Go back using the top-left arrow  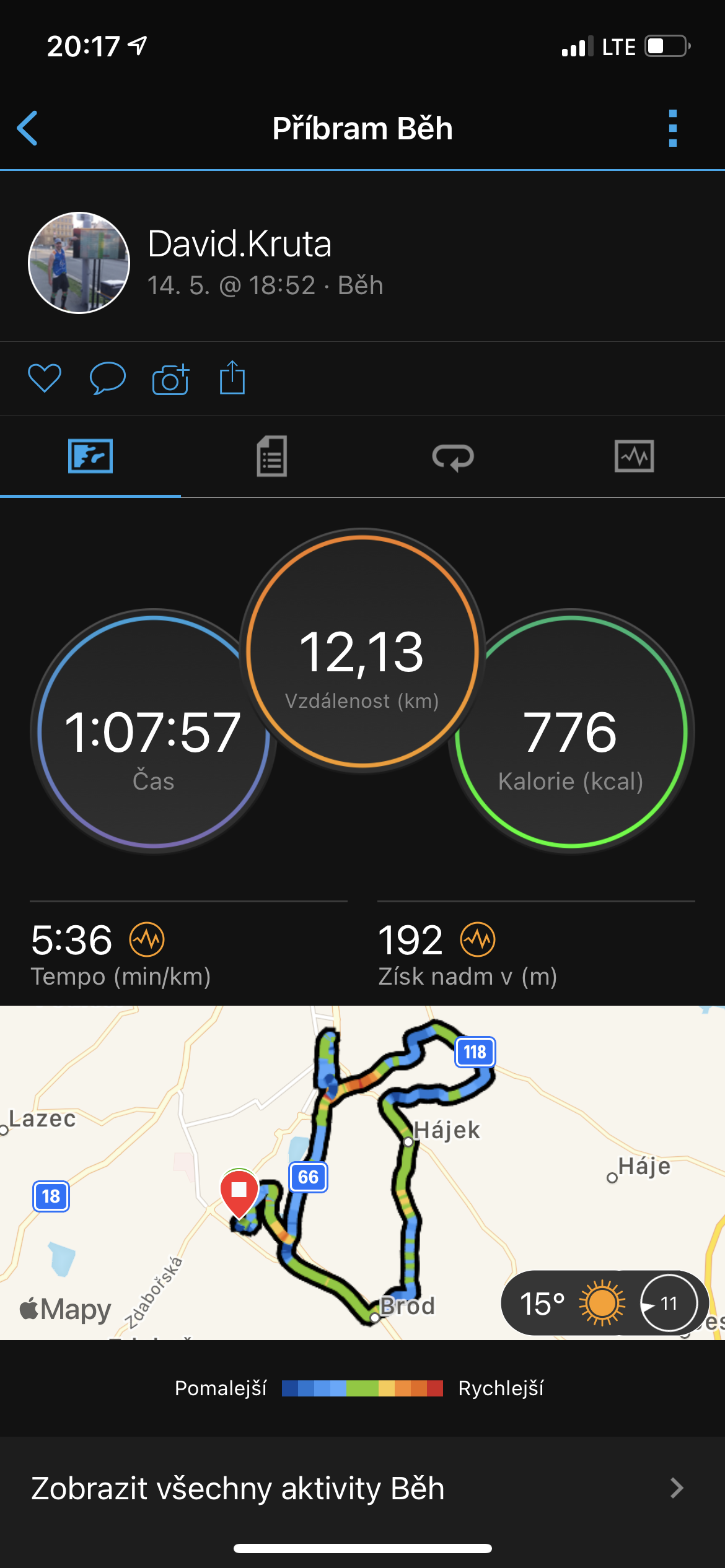tap(27, 128)
